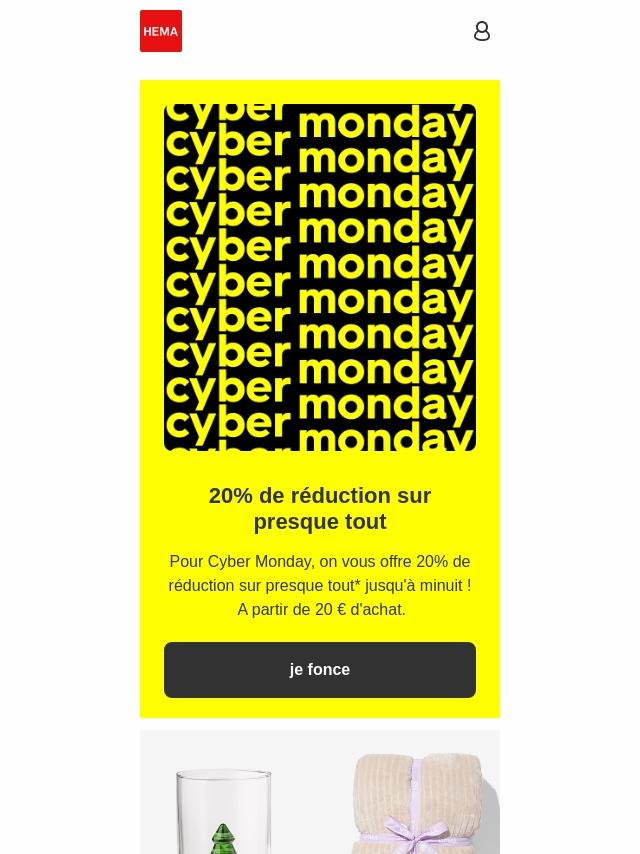Tap the HEMA logo to go home
This screenshot has width=640, height=854.
(x=161, y=31)
